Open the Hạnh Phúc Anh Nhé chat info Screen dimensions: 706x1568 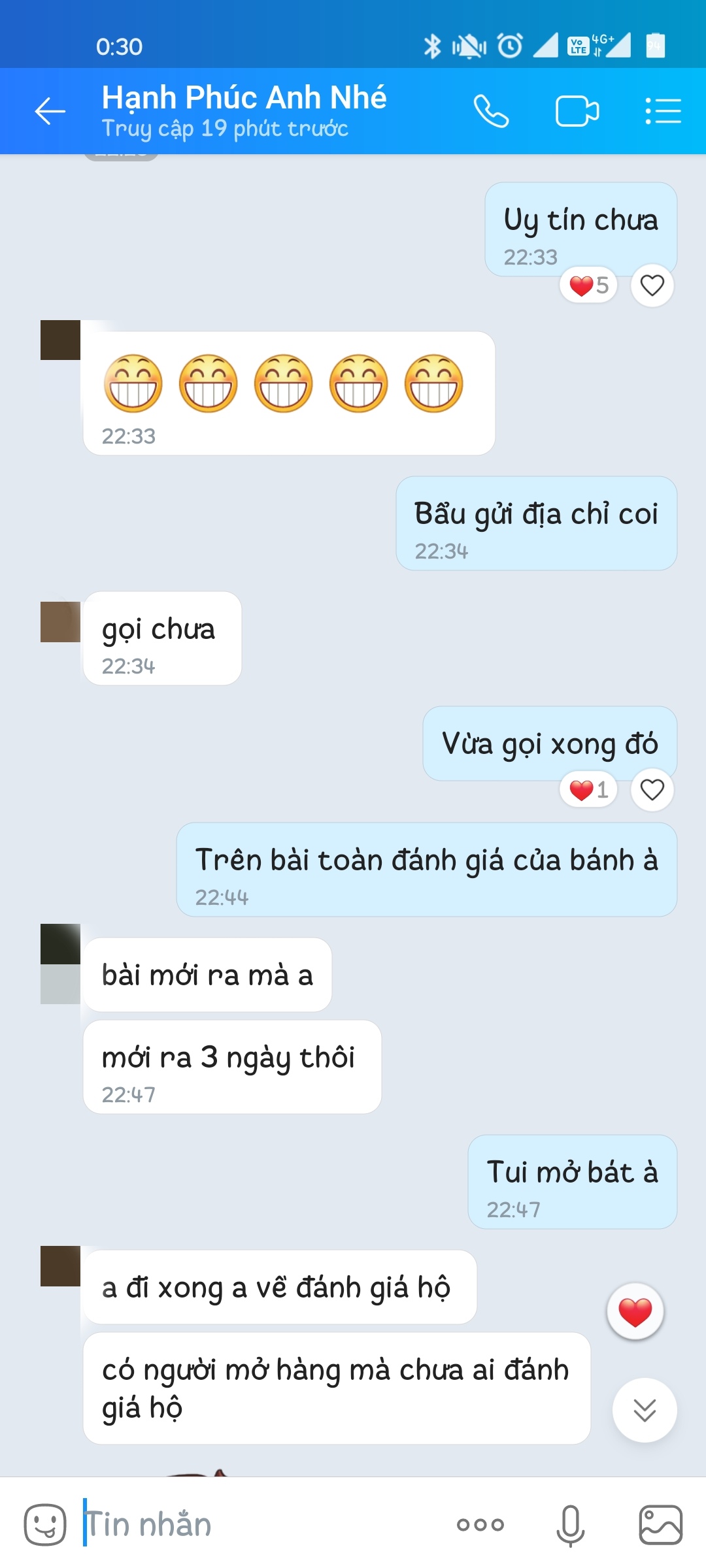[243, 110]
